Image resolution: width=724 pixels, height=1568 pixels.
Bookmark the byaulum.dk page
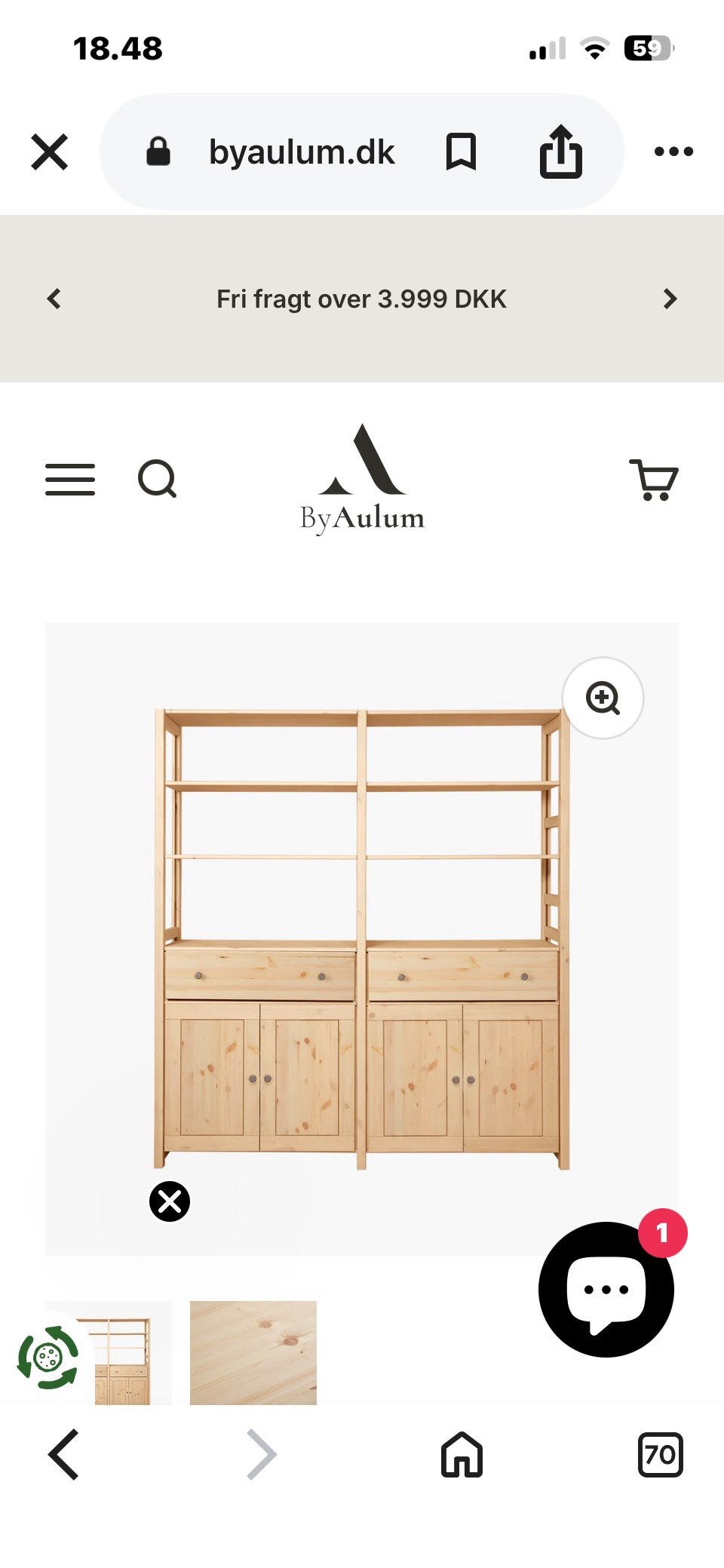click(x=461, y=152)
